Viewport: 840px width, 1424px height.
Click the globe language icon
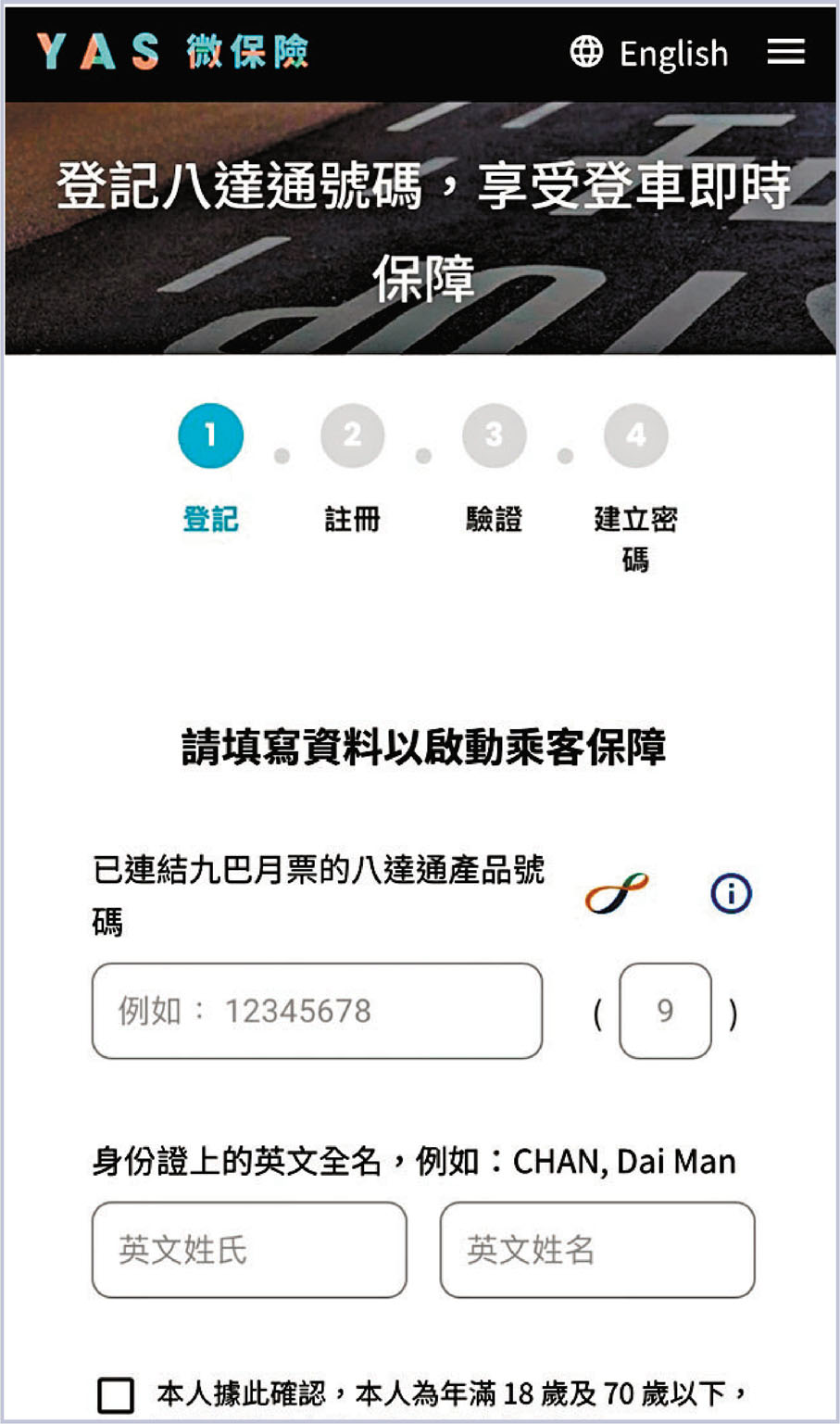[585, 53]
